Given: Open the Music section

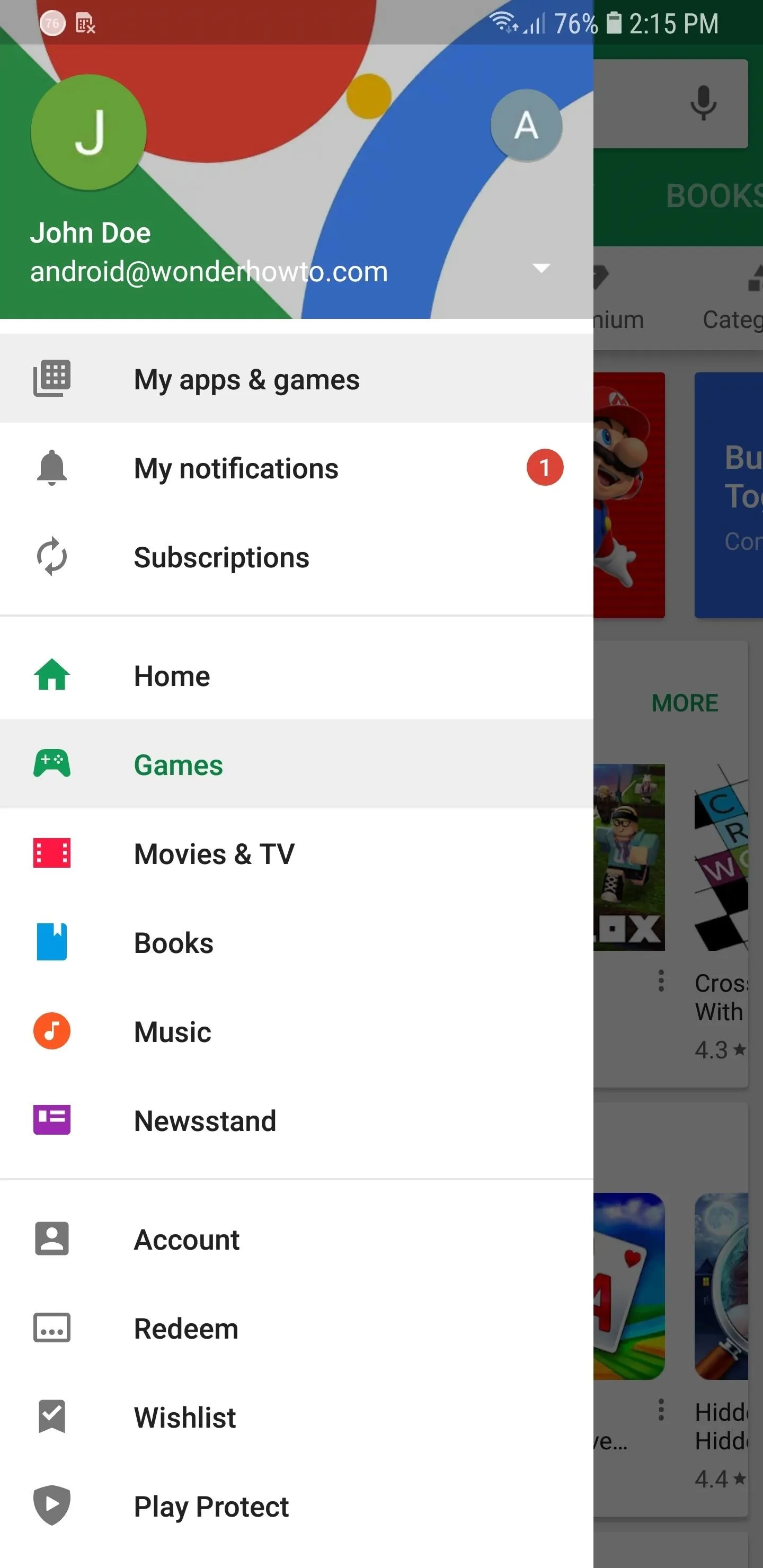Looking at the screenshot, I should 297,1031.
